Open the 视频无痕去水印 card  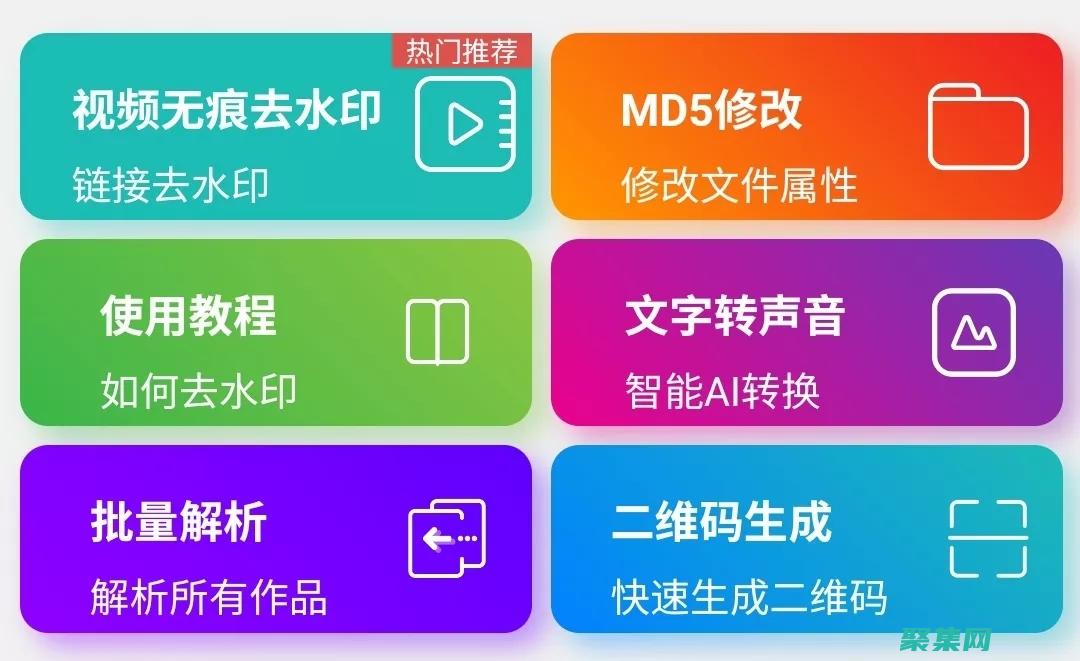(x=275, y=127)
